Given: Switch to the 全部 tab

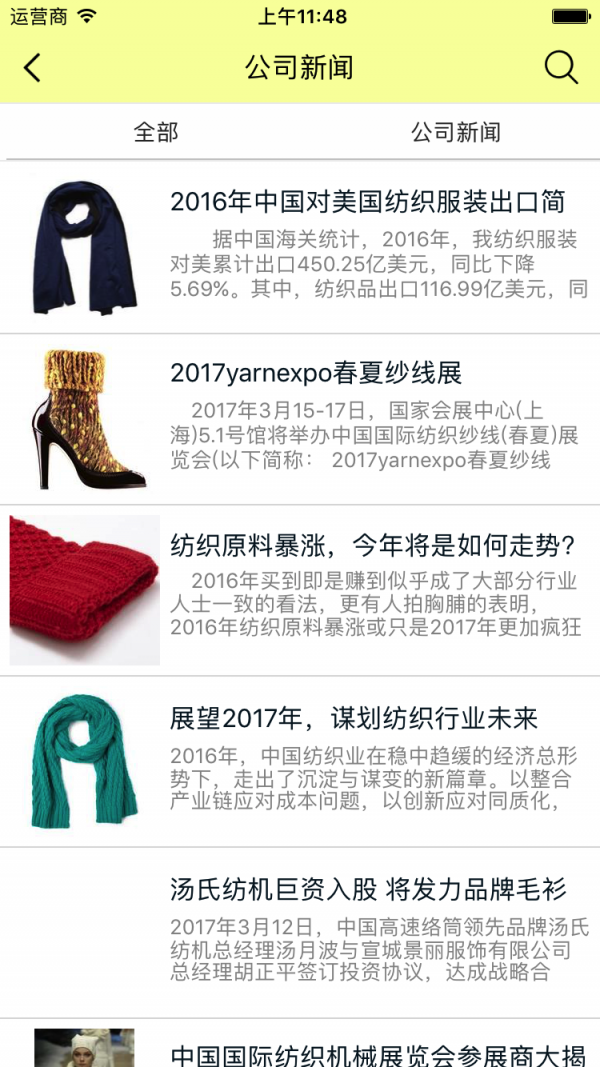Looking at the screenshot, I should 156,132.
